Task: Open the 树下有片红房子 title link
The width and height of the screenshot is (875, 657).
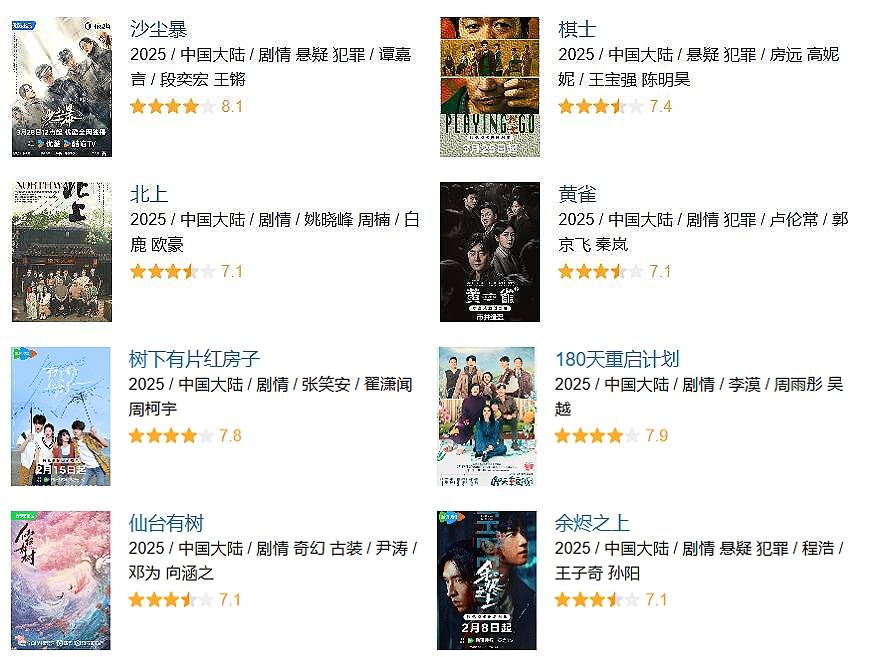Action: tap(194, 359)
